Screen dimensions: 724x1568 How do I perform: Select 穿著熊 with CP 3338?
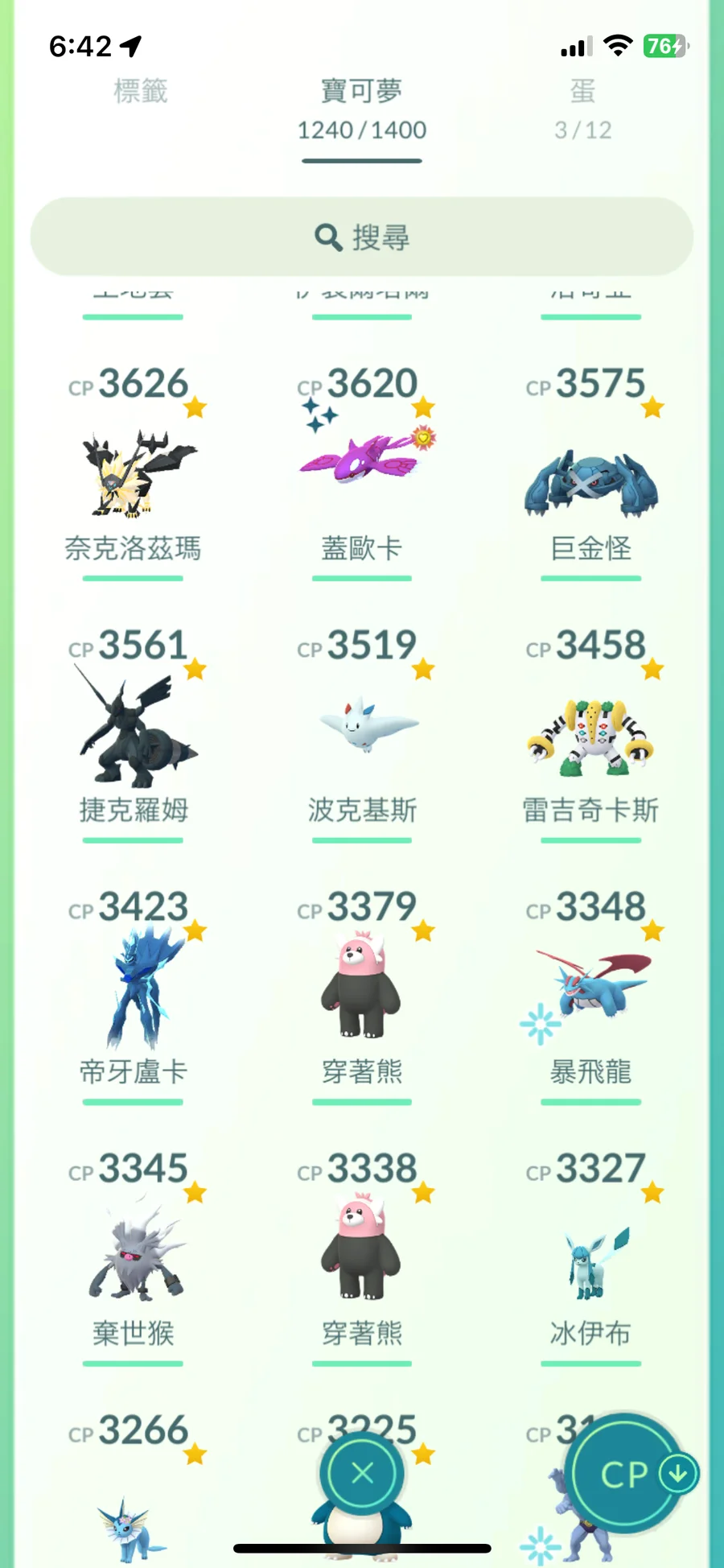(x=362, y=1256)
